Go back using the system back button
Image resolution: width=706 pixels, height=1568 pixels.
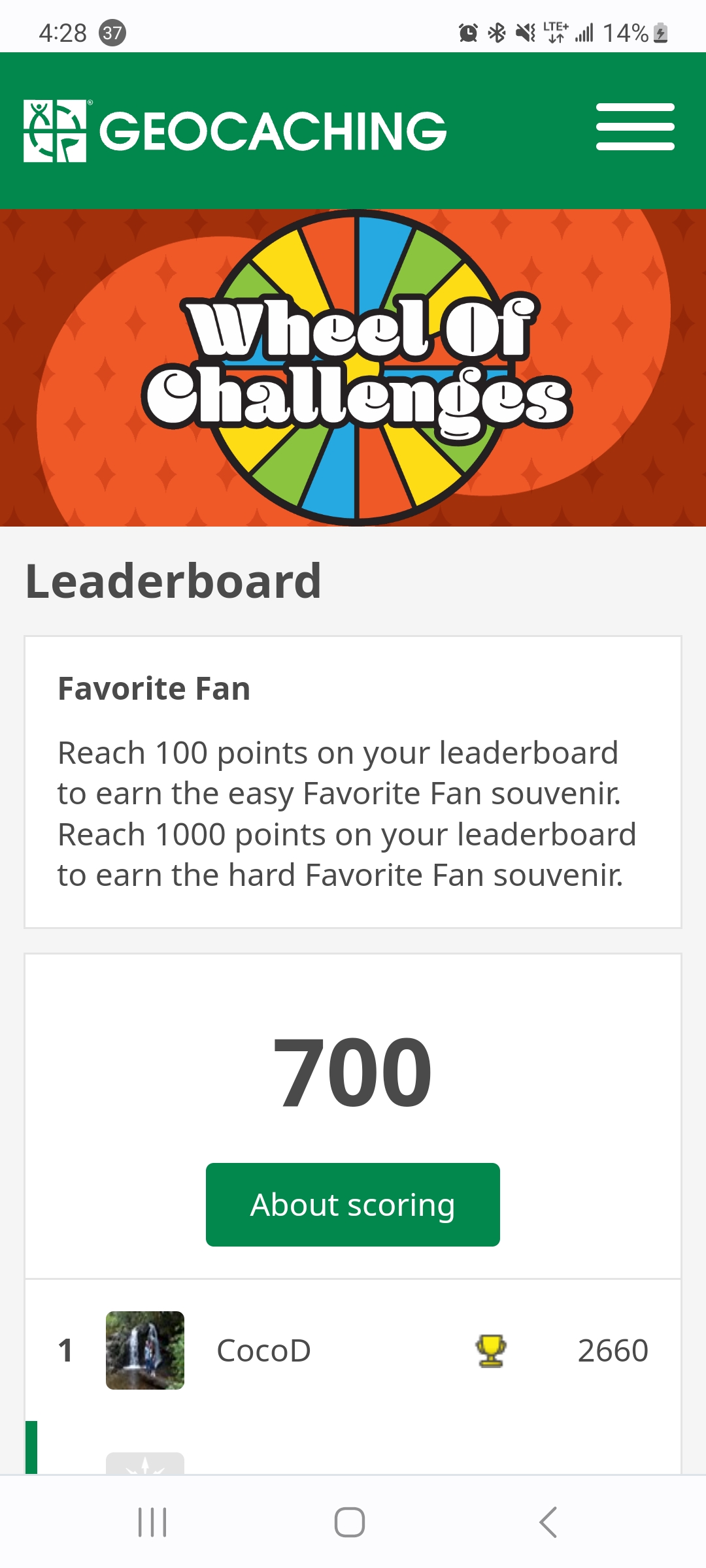click(548, 1522)
